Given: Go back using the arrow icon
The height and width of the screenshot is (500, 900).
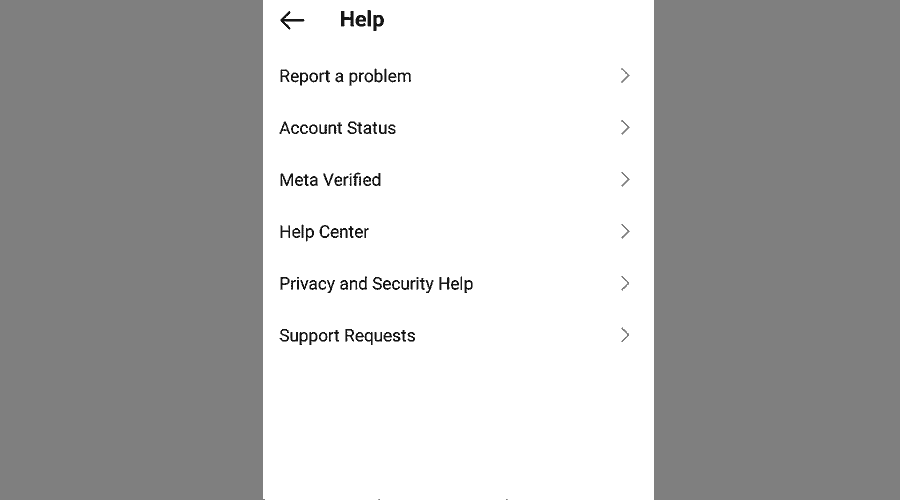Looking at the screenshot, I should pyautogui.click(x=292, y=20).
